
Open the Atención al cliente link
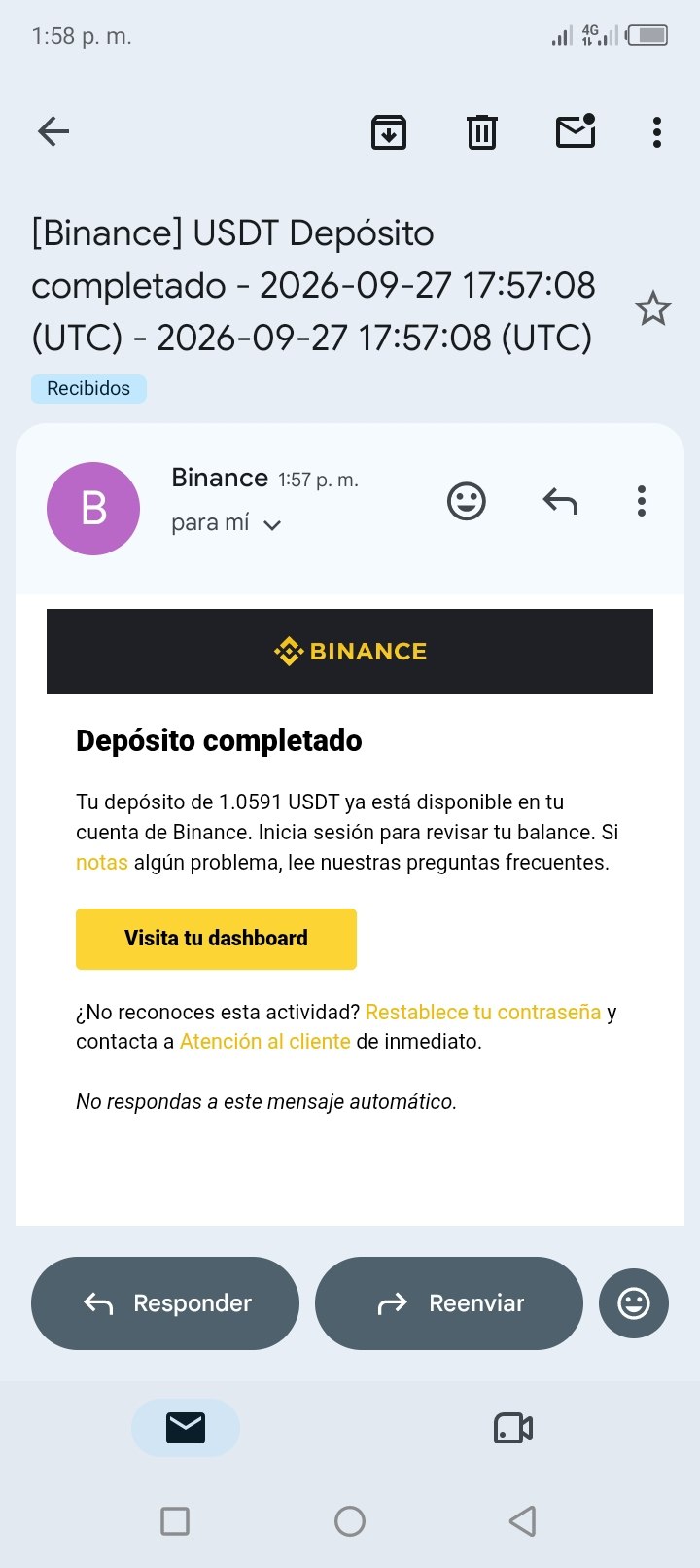(x=265, y=1041)
